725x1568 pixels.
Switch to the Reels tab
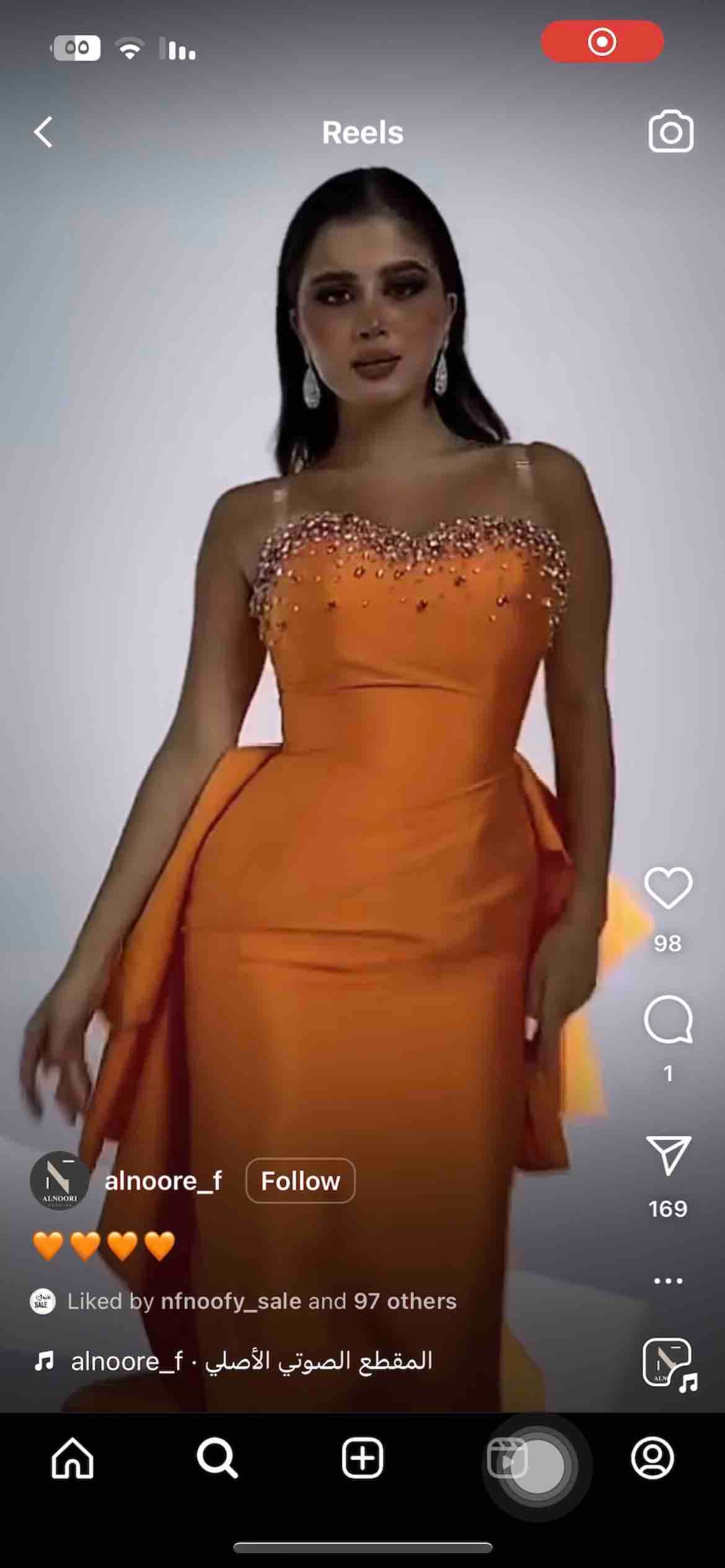point(508,1458)
